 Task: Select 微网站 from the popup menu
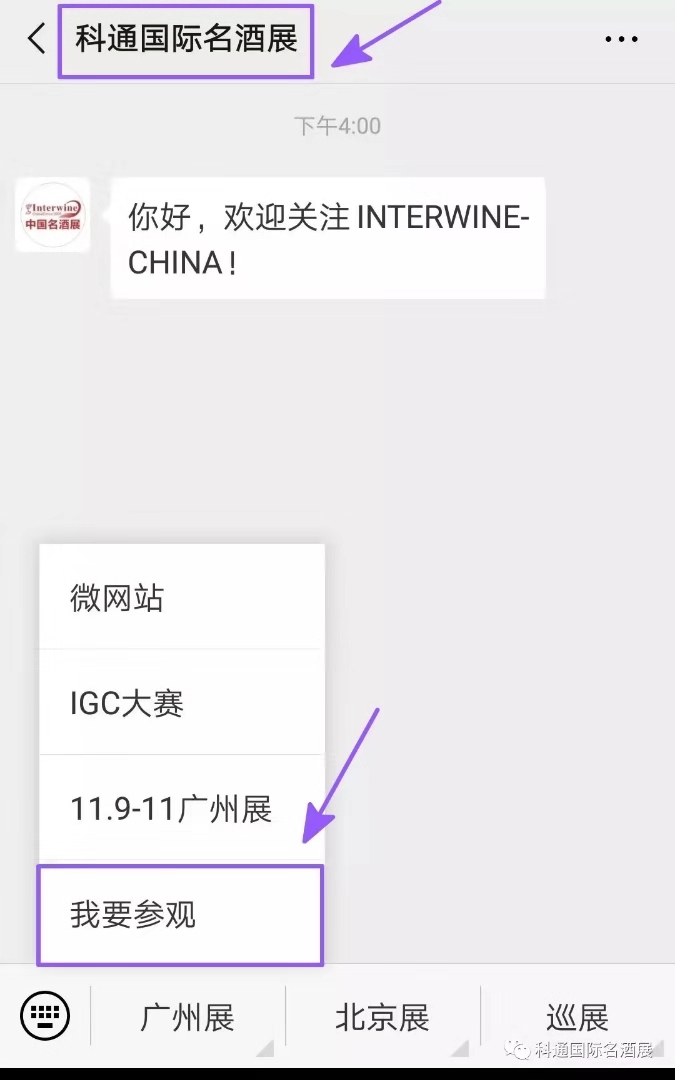point(181,598)
